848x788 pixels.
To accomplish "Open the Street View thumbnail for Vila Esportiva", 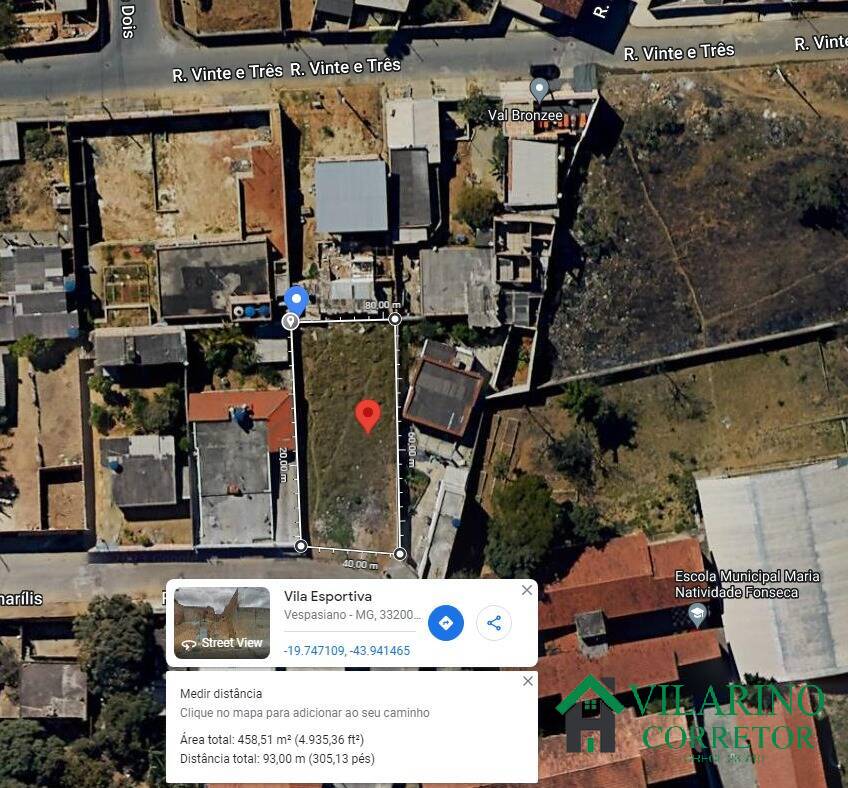I will coord(222,622).
